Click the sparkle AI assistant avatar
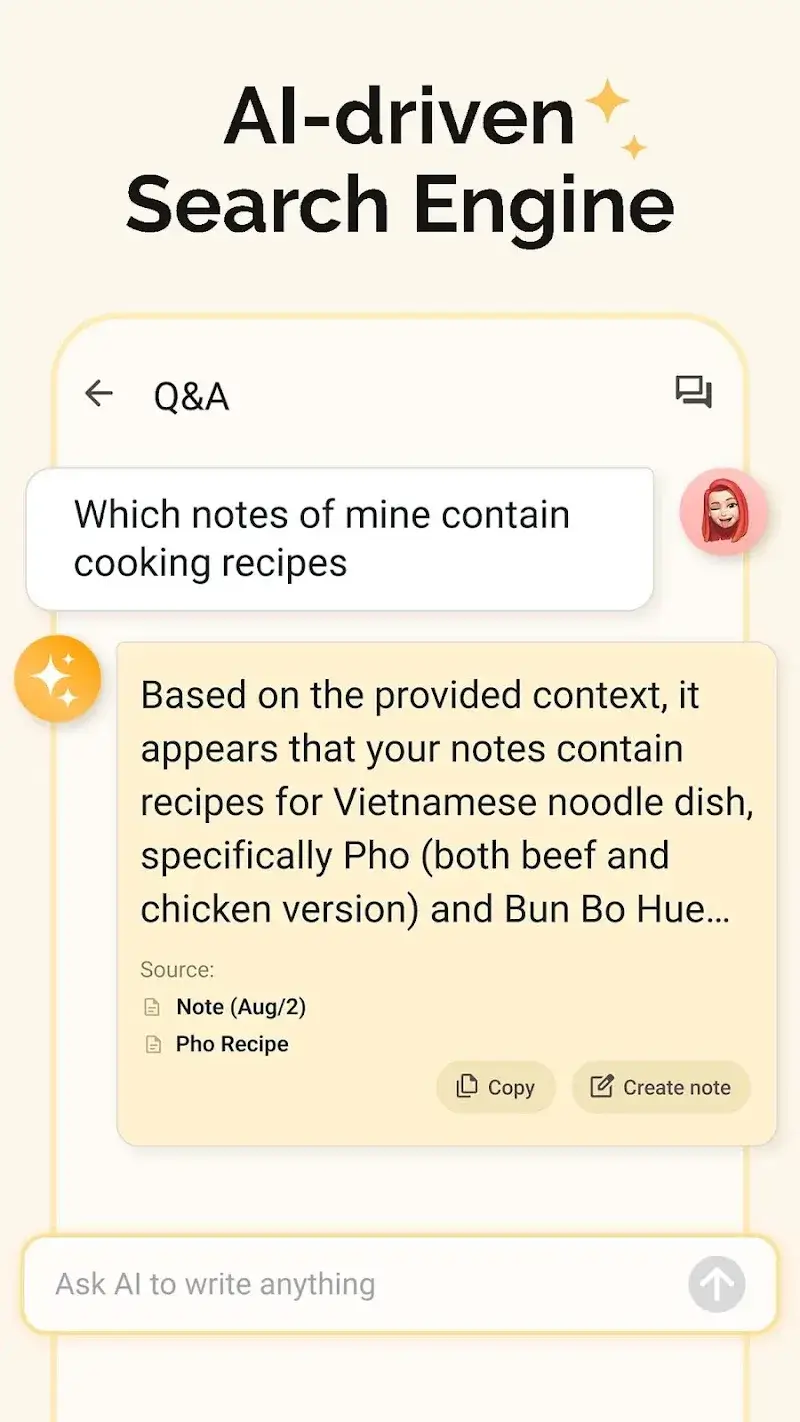 point(57,678)
